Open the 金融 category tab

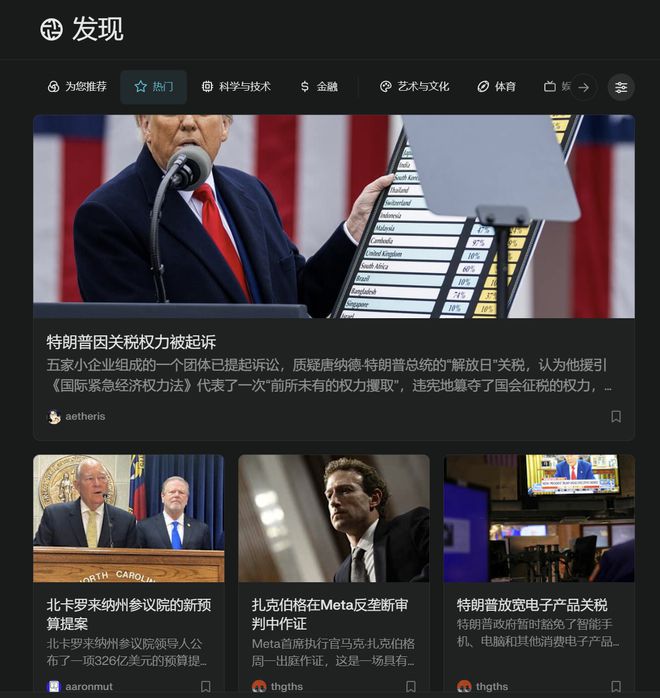pos(318,87)
